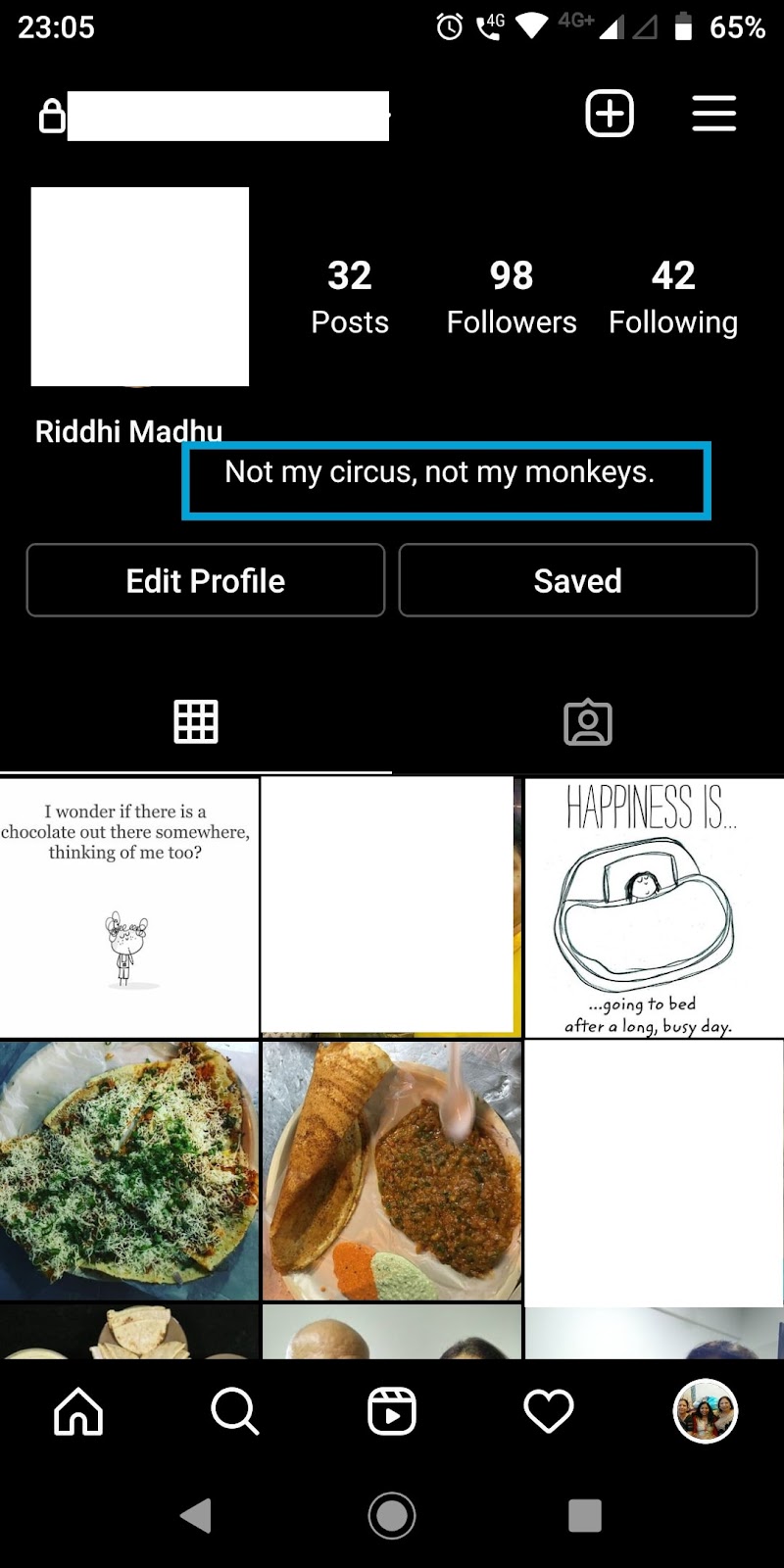Tap the system back button
The width and height of the screenshot is (784, 1568).
pyautogui.click(x=196, y=1515)
